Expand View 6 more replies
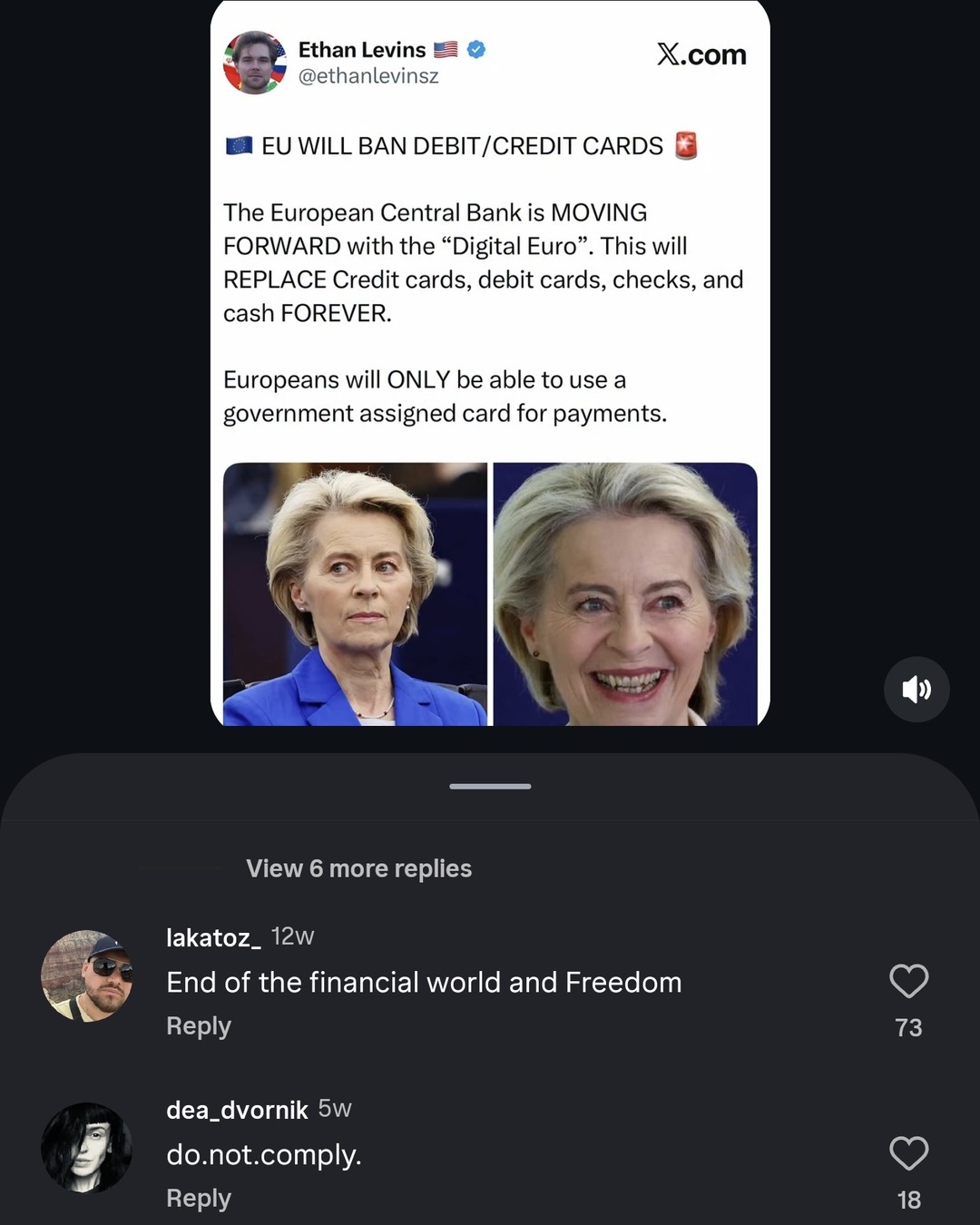This screenshot has width=980, height=1225. [x=358, y=868]
